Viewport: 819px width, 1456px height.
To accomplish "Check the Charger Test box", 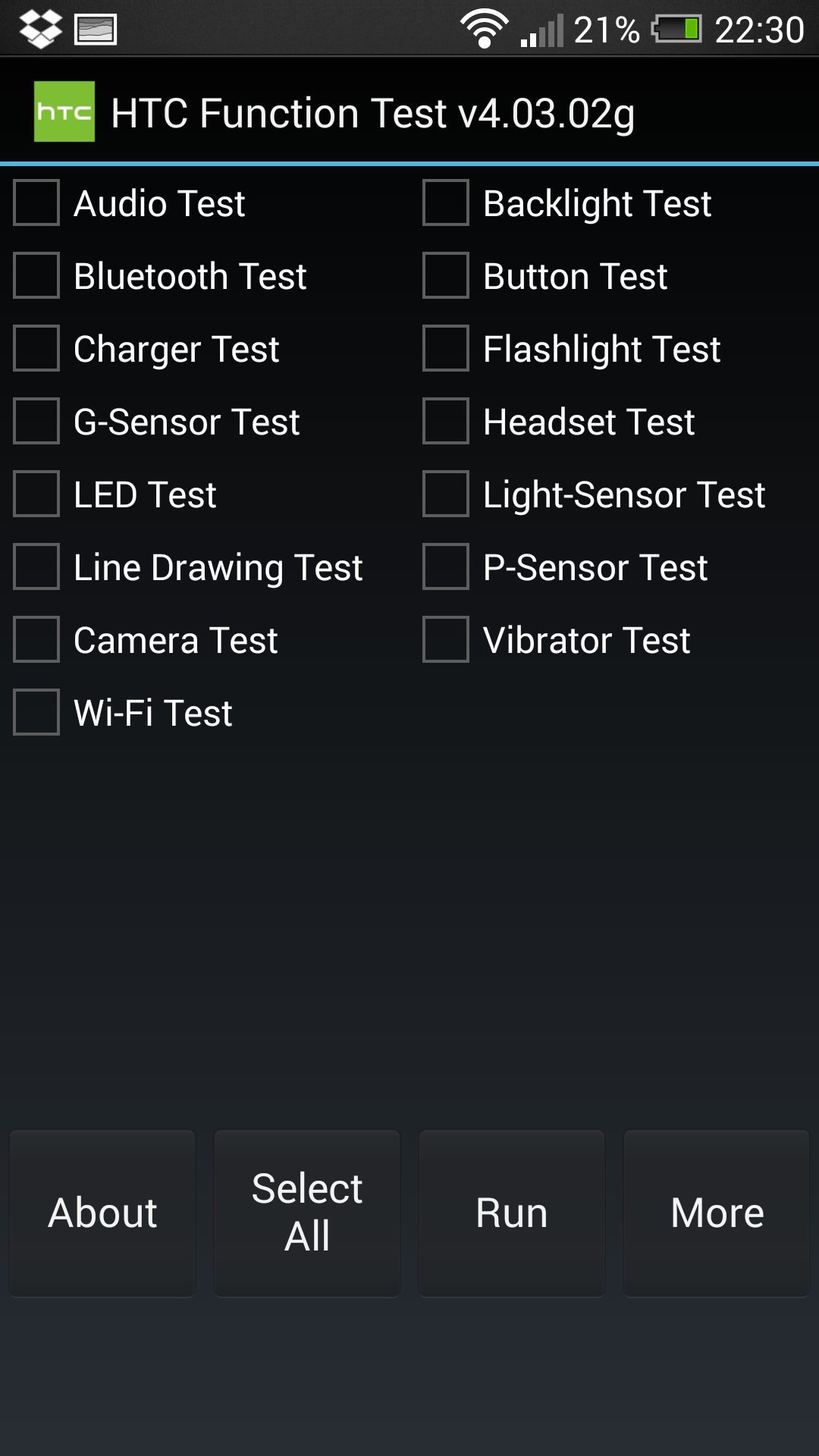I will [x=36, y=348].
